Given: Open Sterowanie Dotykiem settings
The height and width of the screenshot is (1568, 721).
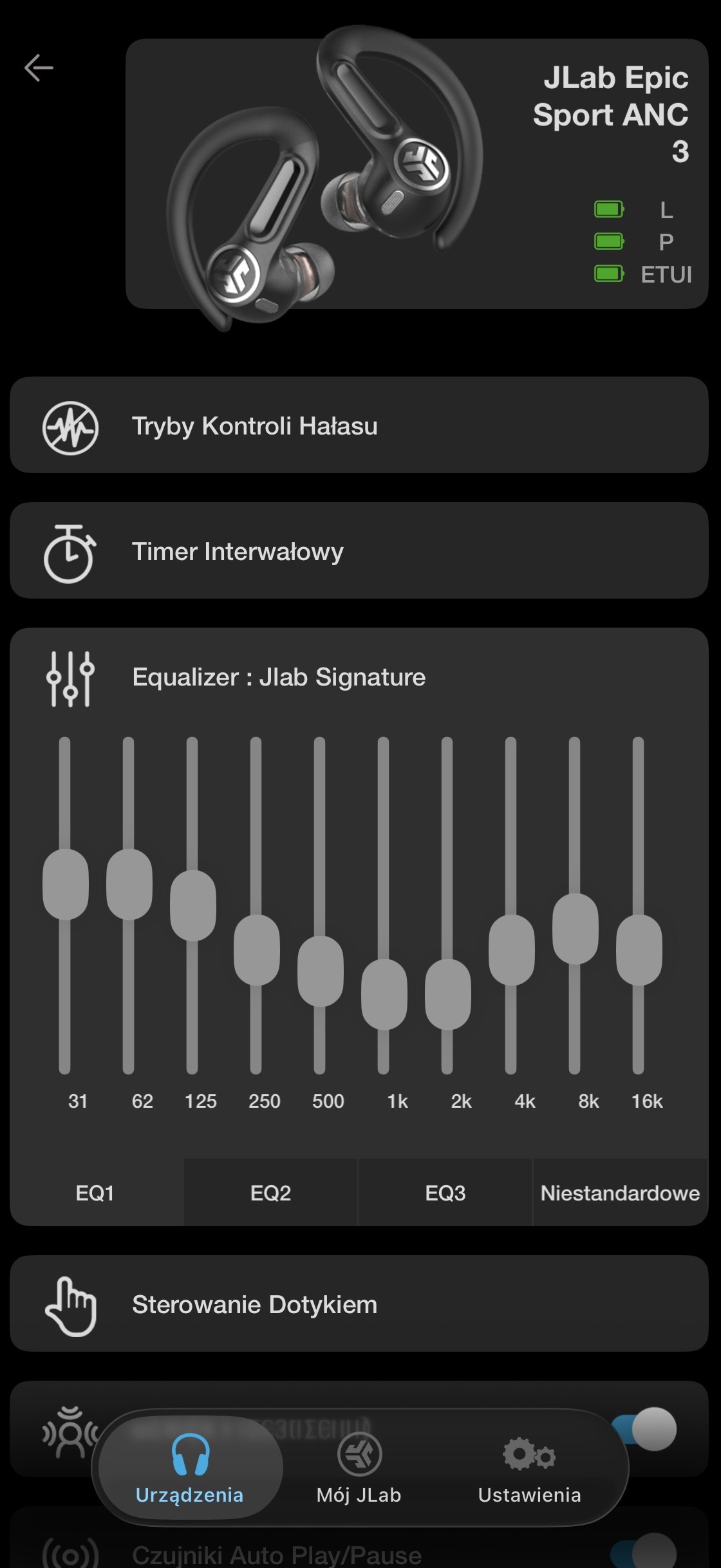Looking at the screenshot, I should 359,1304.
